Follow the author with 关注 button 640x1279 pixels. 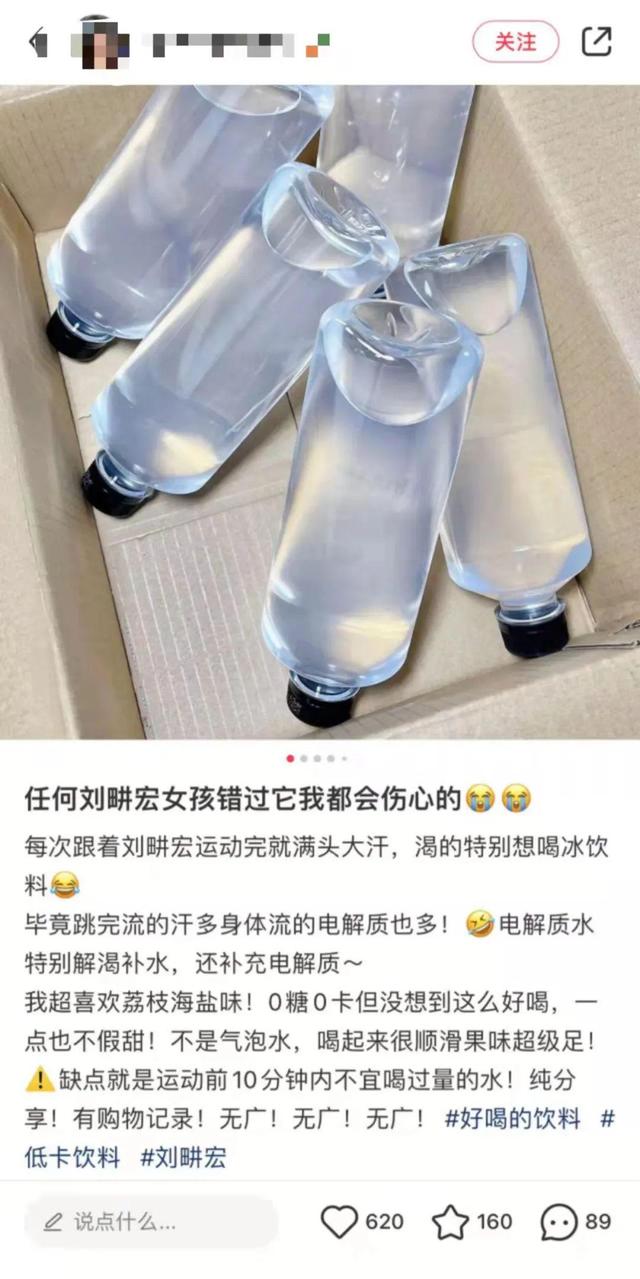(515, 41)
